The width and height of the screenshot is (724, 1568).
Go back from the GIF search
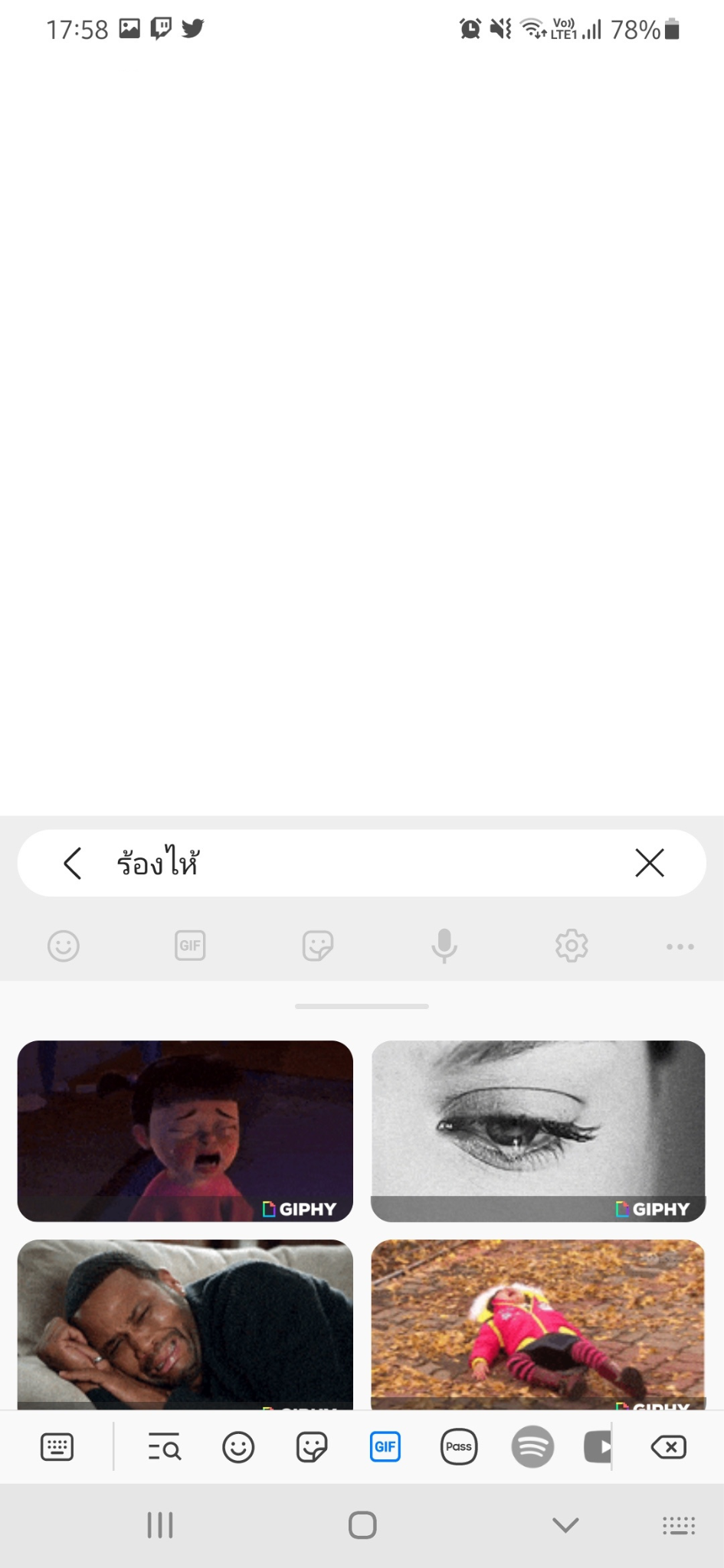coord(72,863)
